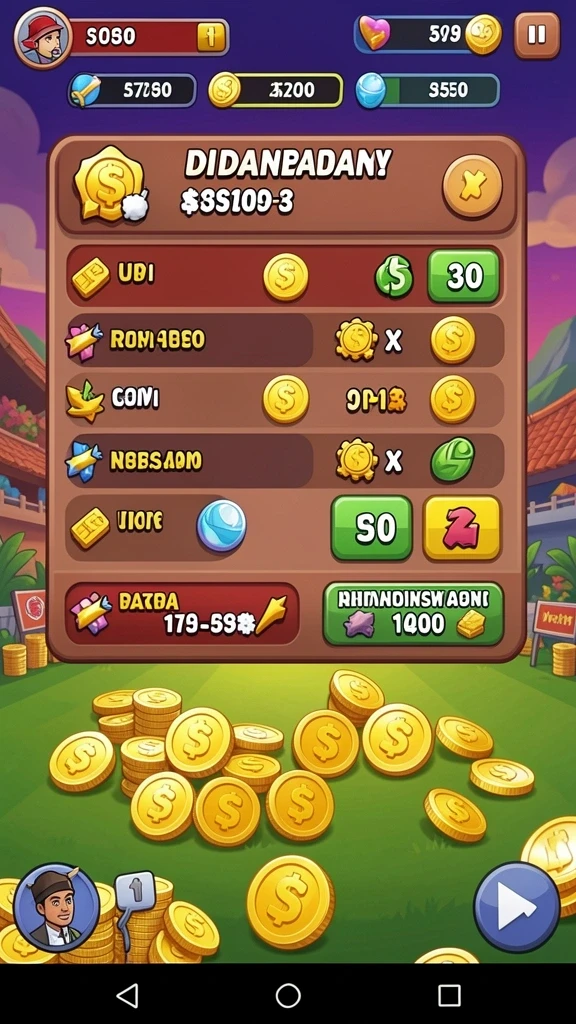Open the character portrait at bottom
576x1024 pixels.
(x=56, y=908)
